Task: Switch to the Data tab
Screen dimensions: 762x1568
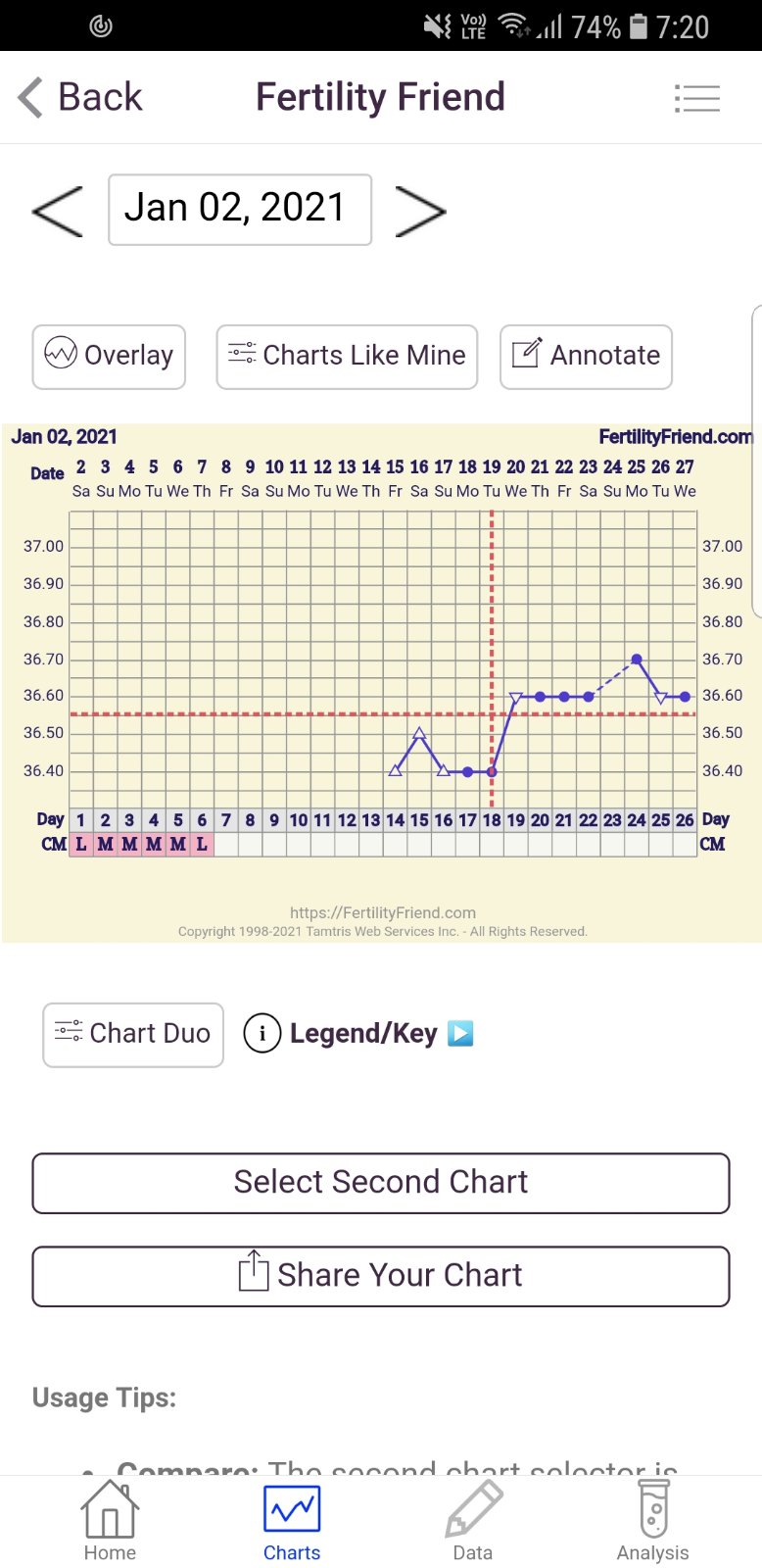Action: point(473,1521)
